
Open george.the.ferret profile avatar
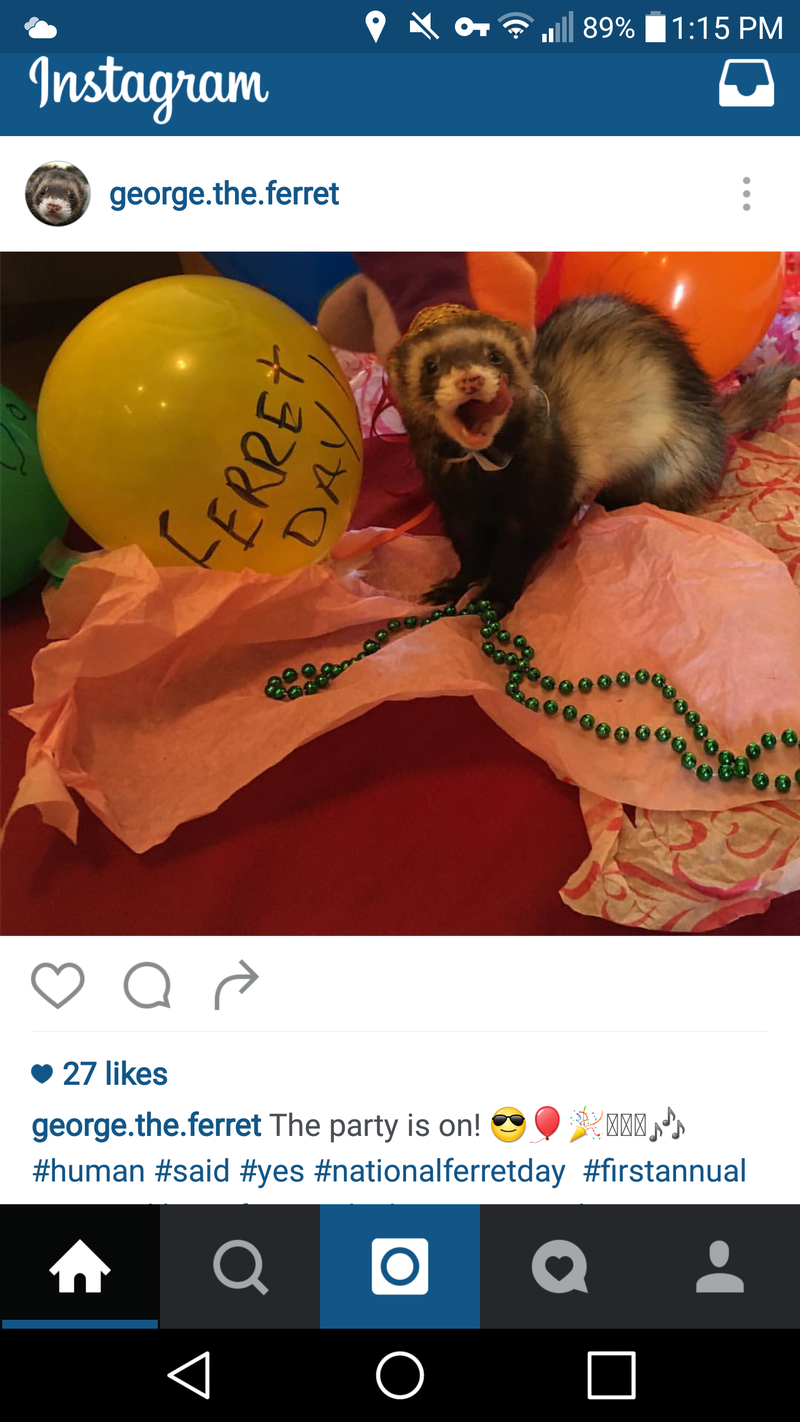pos(58,194)
